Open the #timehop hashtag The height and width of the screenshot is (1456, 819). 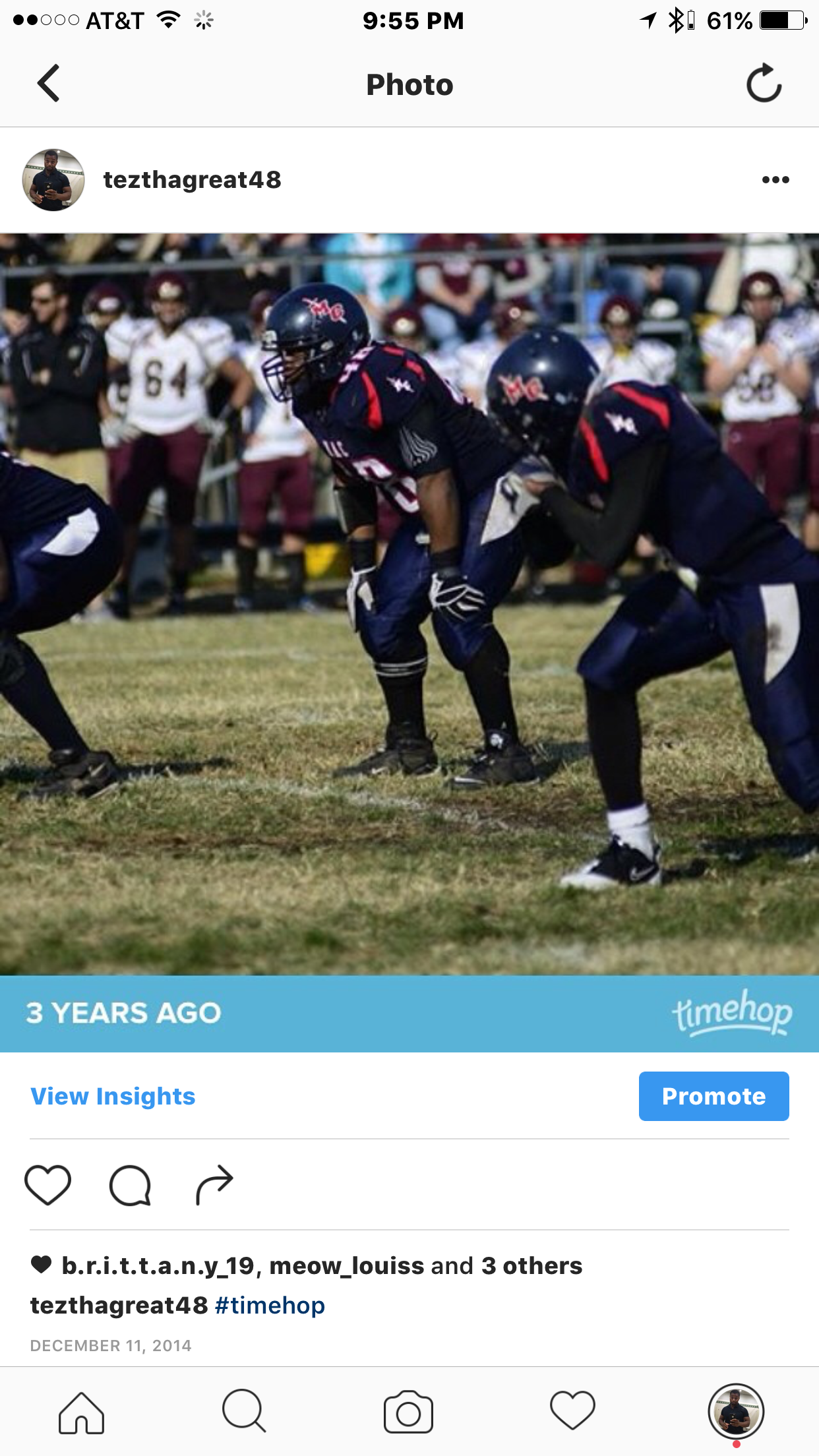click(270, 1306)
